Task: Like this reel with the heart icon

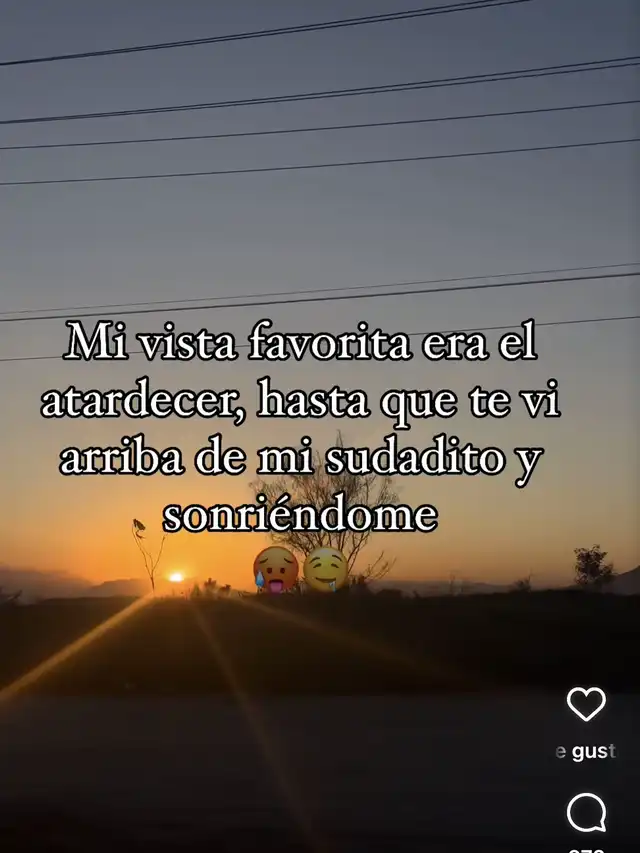Action: point(586,705)
